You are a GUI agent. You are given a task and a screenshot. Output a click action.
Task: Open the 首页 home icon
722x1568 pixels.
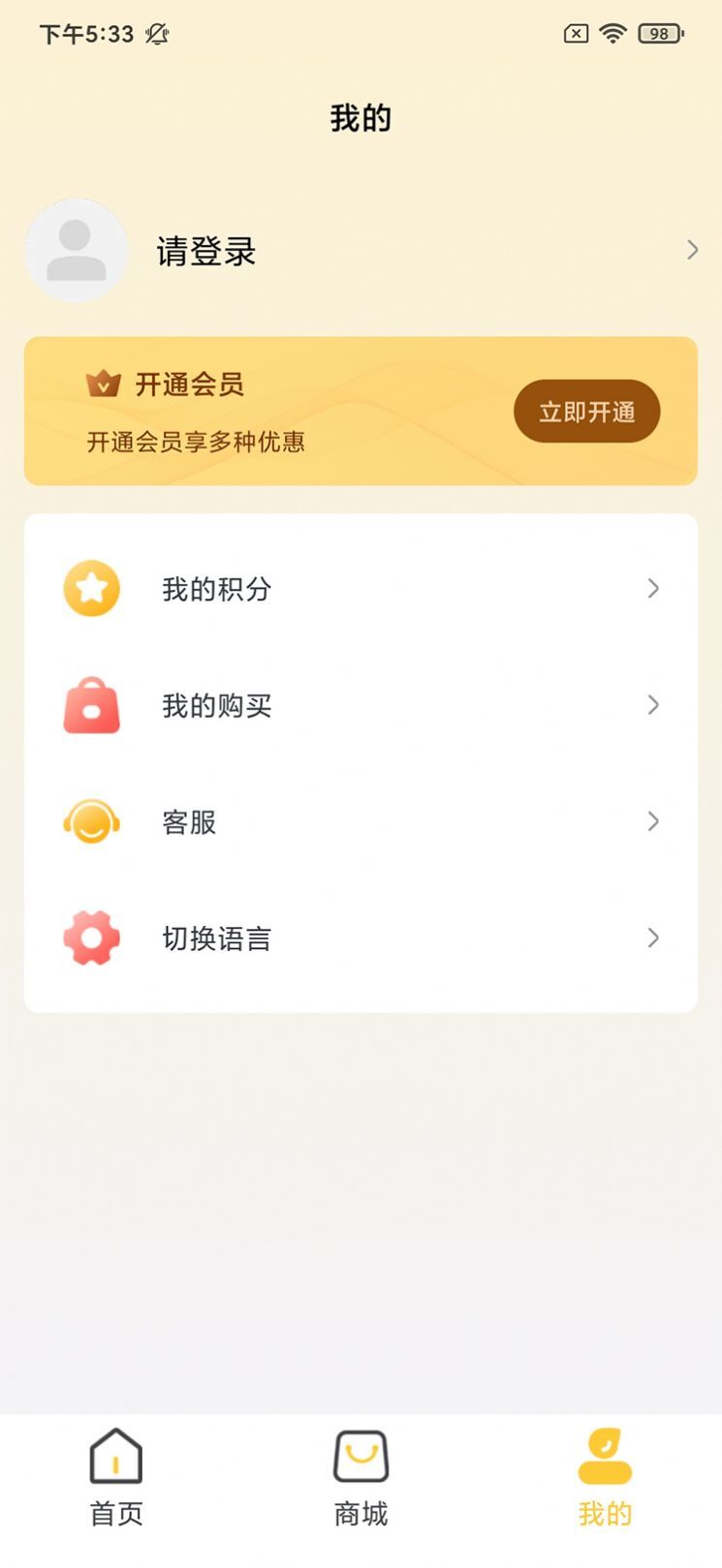point(115,1455)
